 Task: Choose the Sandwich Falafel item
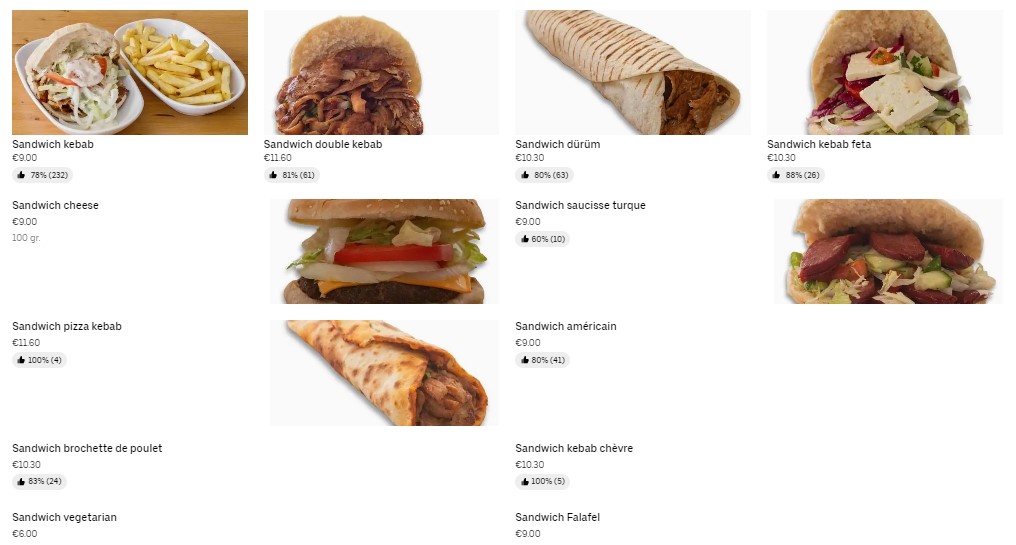click(557, 518)
